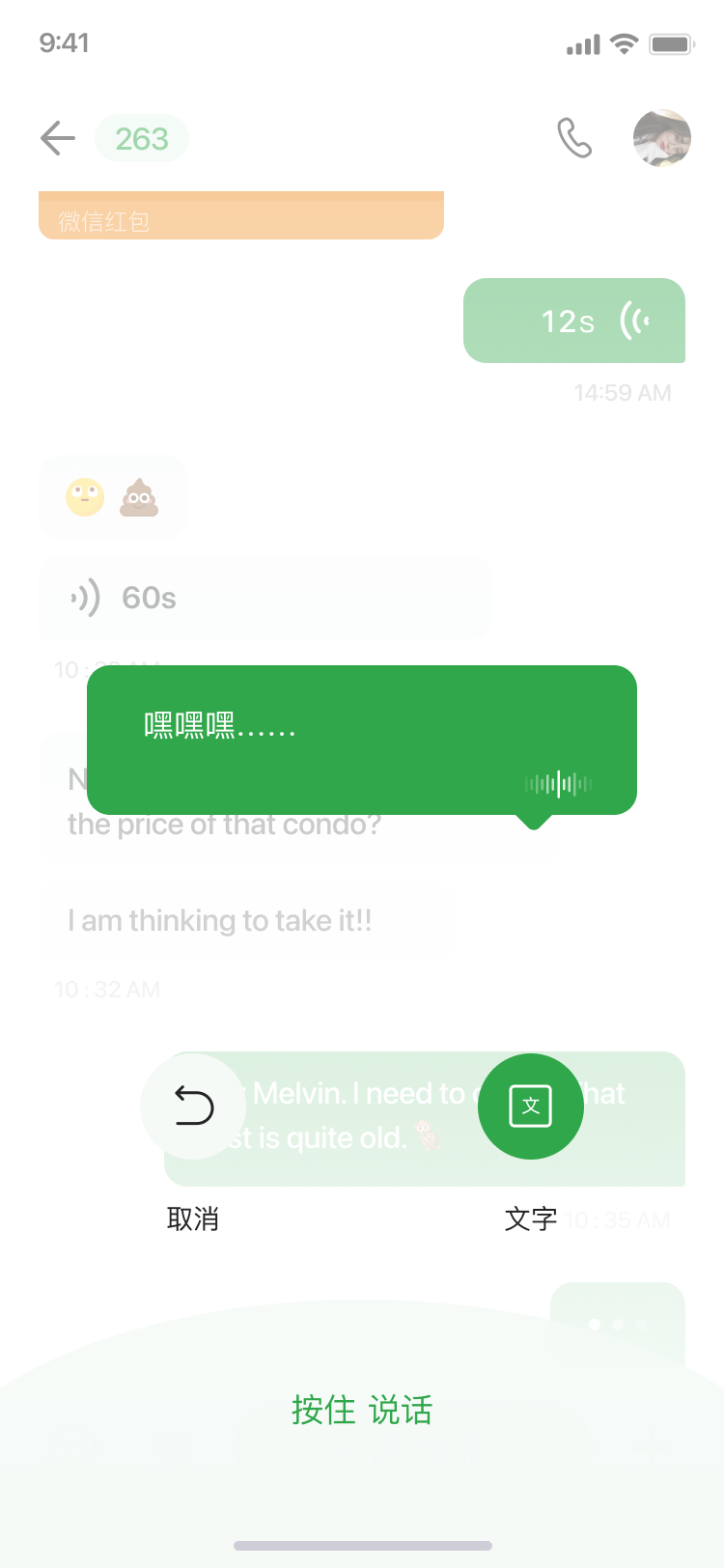Go back using the arrow icon
Viewport: 724px width, 1568px height.
(58, 138)
